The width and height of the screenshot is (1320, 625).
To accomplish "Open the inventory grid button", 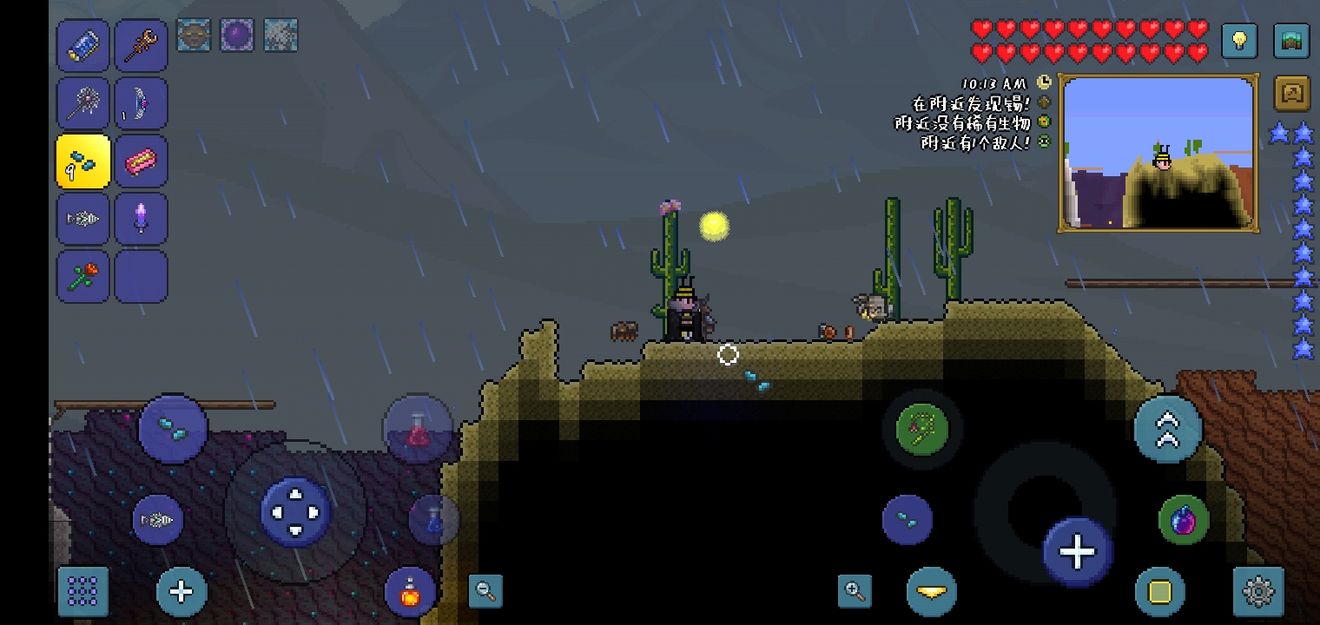I will [x=83, y=592].
